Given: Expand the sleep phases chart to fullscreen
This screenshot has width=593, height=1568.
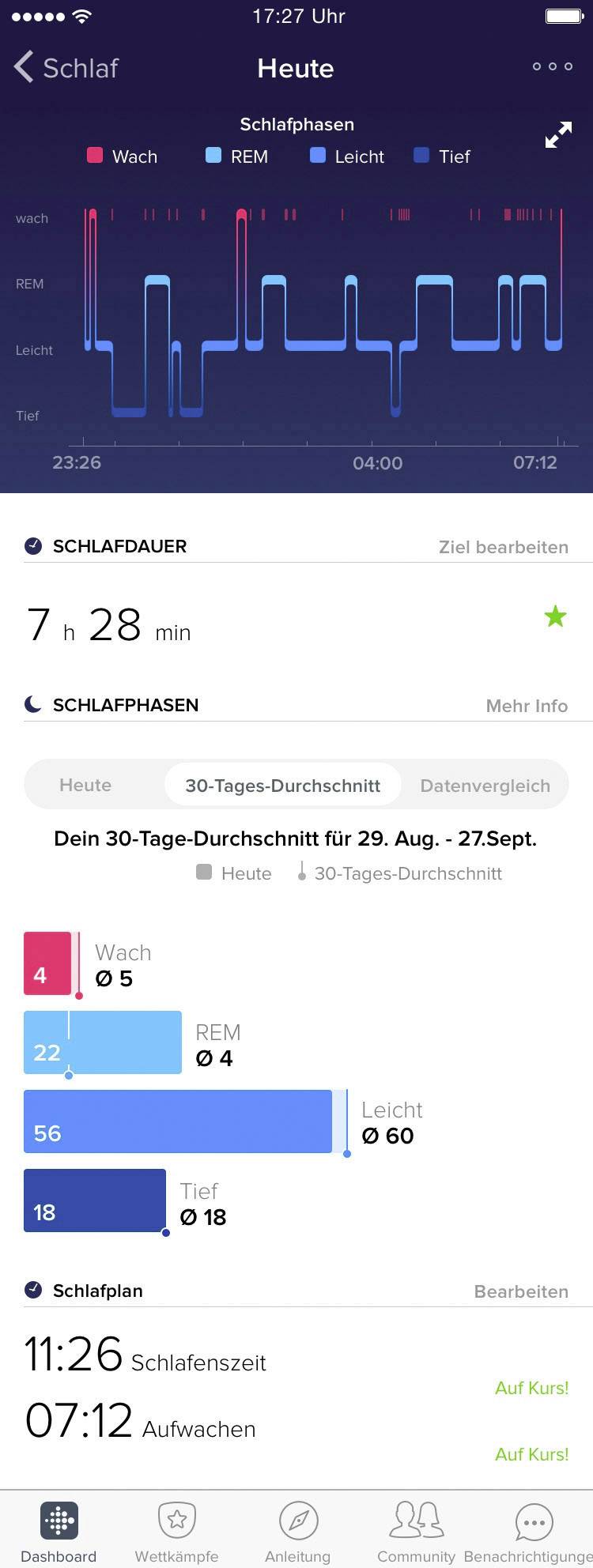Looking at the screenshot, I should (559, 134).
